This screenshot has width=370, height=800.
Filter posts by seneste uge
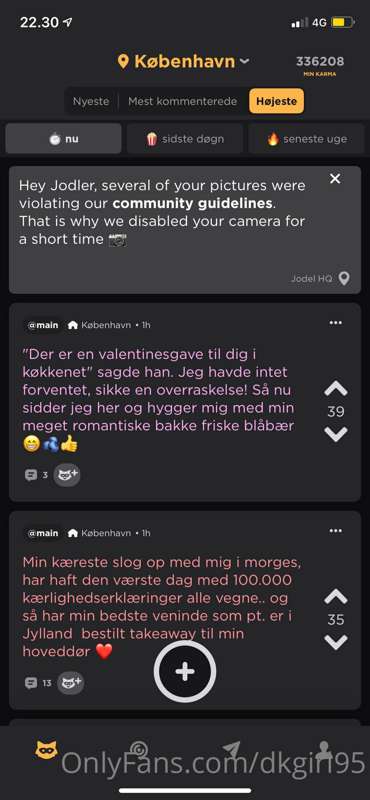[307, 139]
